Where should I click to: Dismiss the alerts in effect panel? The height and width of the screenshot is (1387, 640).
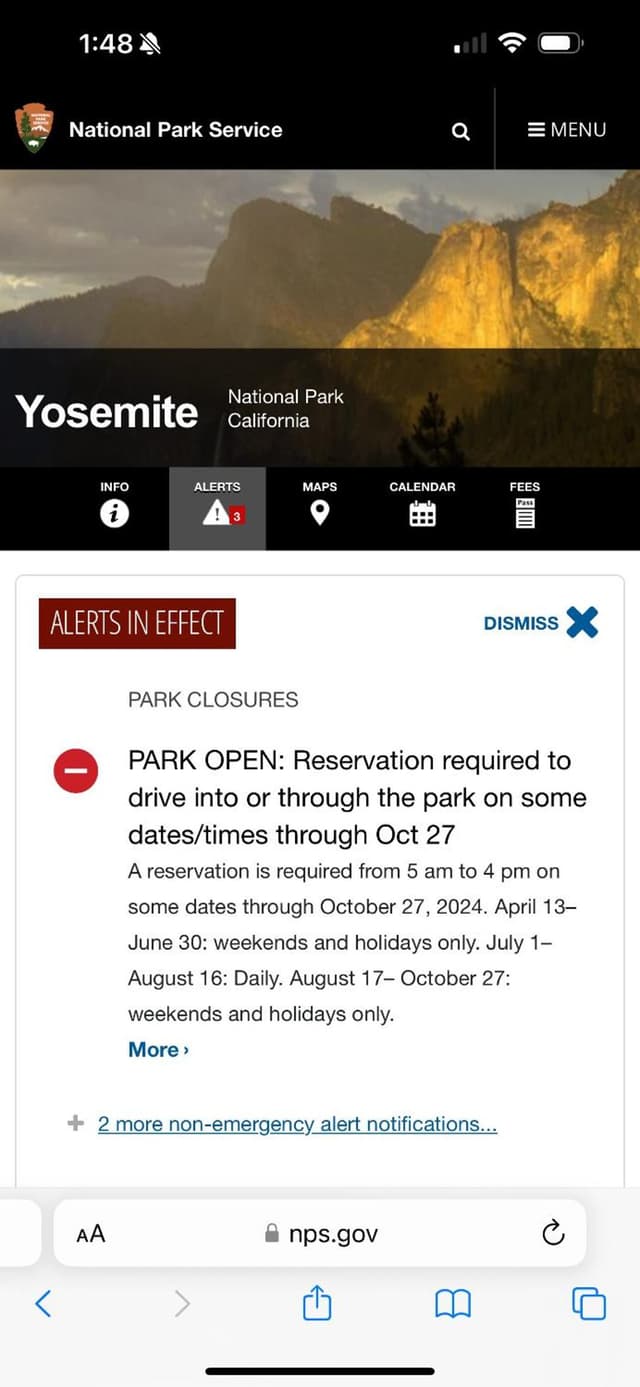541,622
